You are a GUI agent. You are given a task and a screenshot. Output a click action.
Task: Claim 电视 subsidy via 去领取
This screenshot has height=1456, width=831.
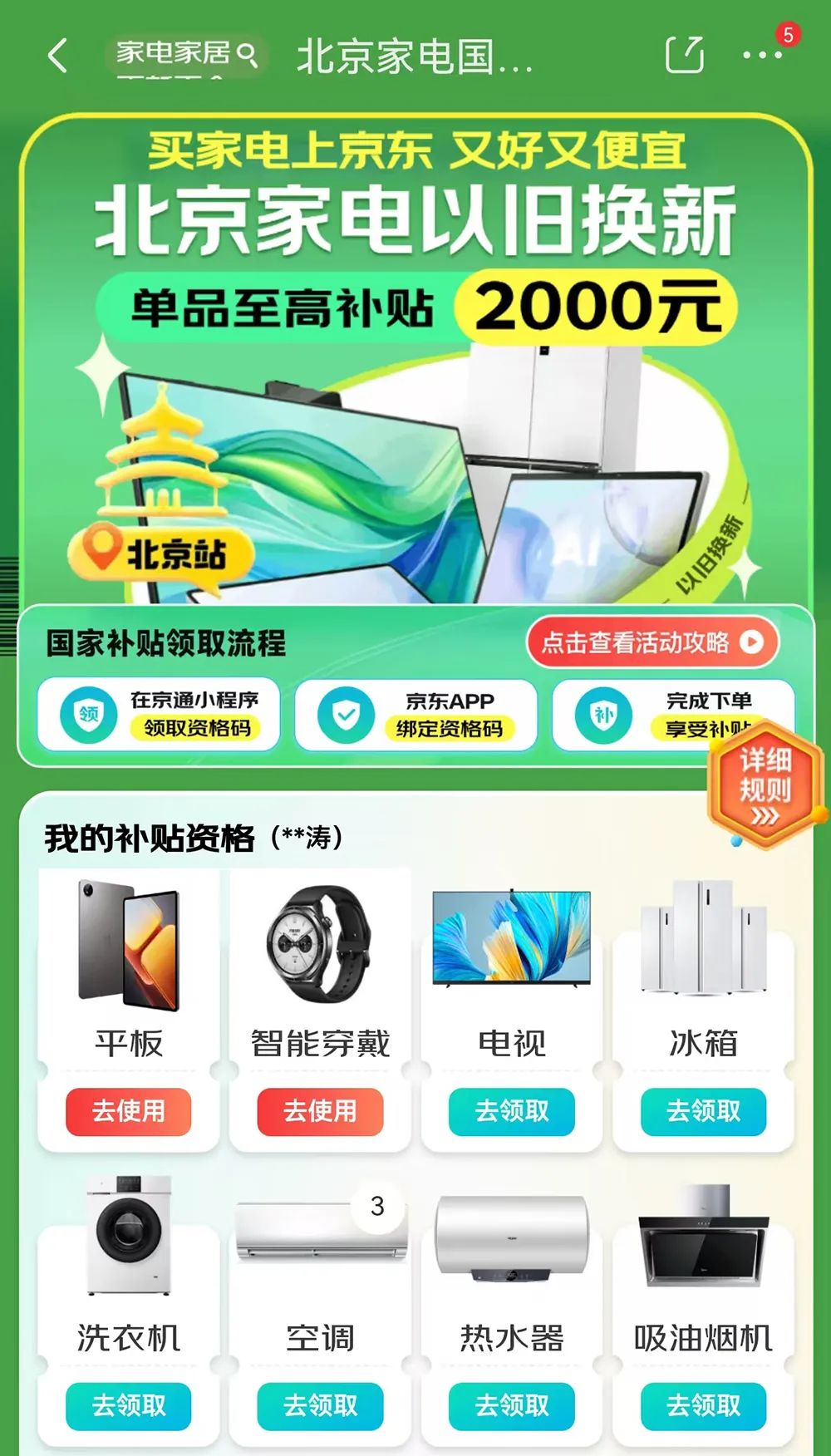point(512,1111)
